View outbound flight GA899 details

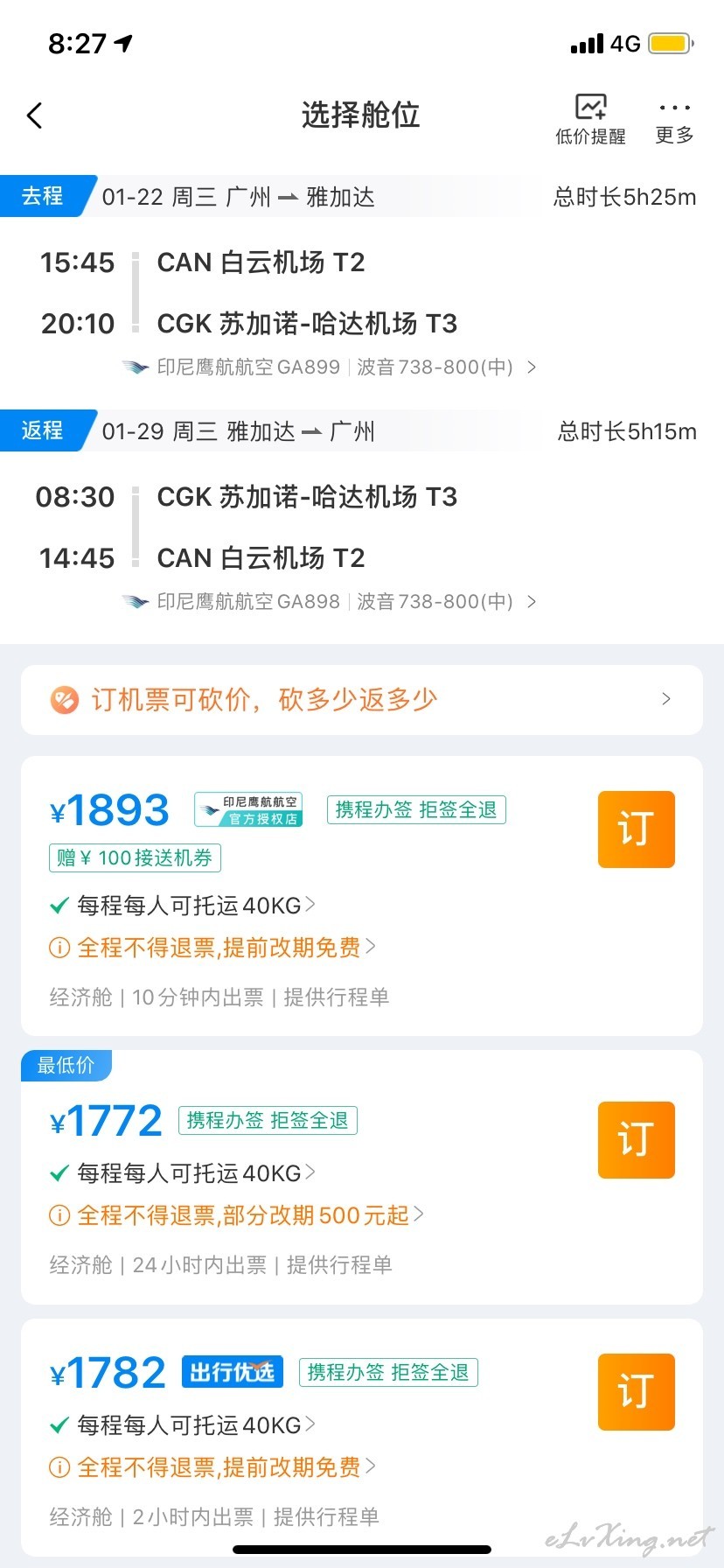pyautogui.click(x=329, y=367)
